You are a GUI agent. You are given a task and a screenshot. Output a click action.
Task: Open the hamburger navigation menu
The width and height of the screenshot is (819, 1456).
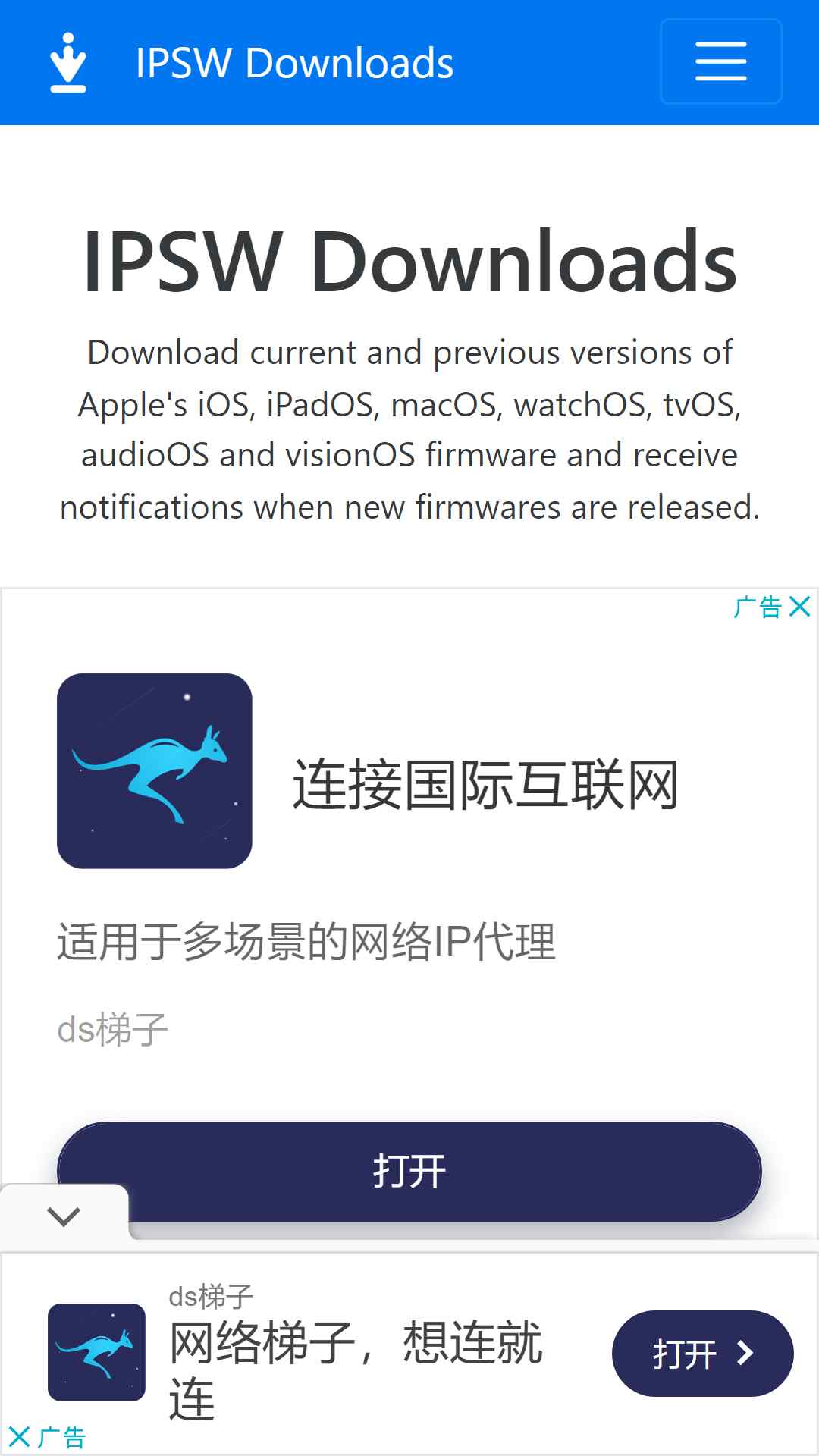[x=720, y=61]
